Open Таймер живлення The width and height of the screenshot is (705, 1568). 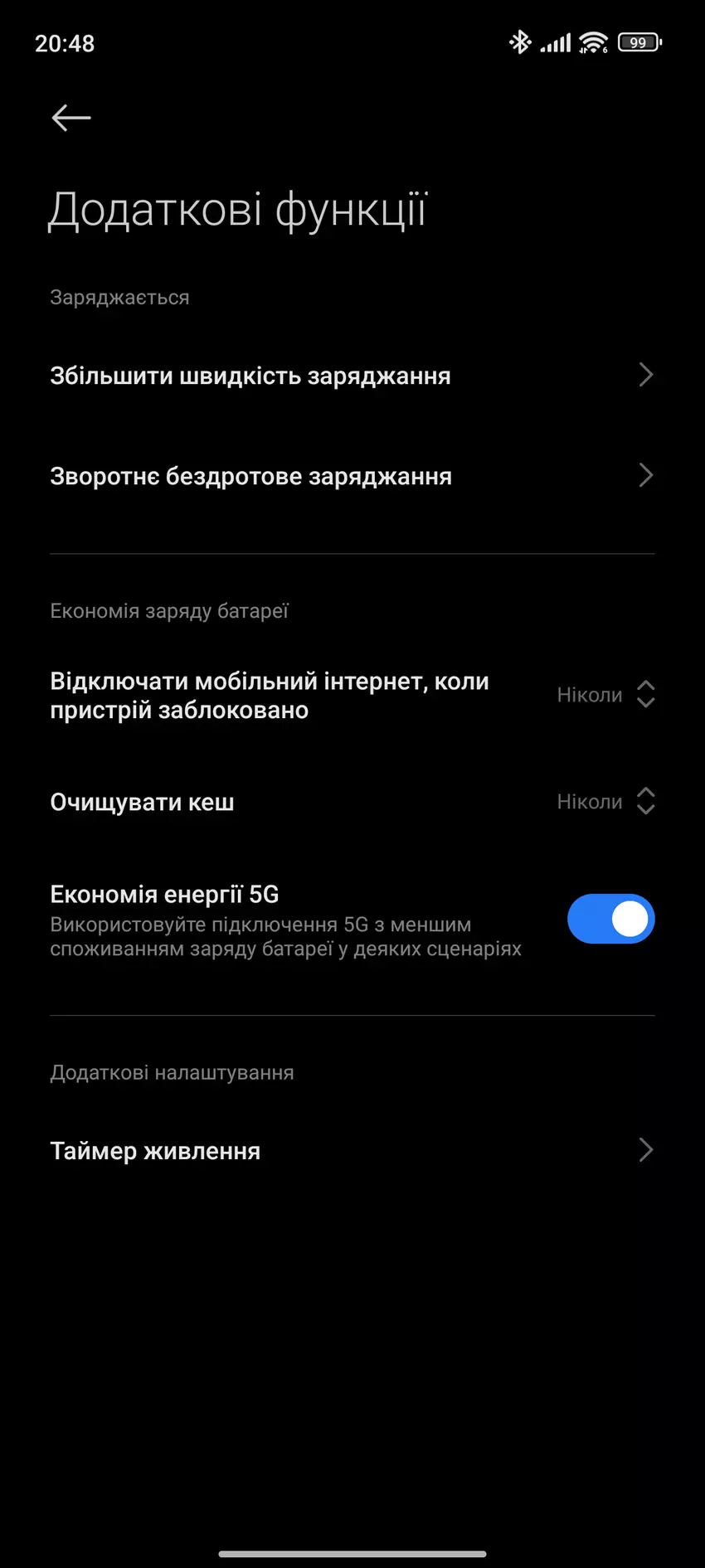pos(352,1151)
